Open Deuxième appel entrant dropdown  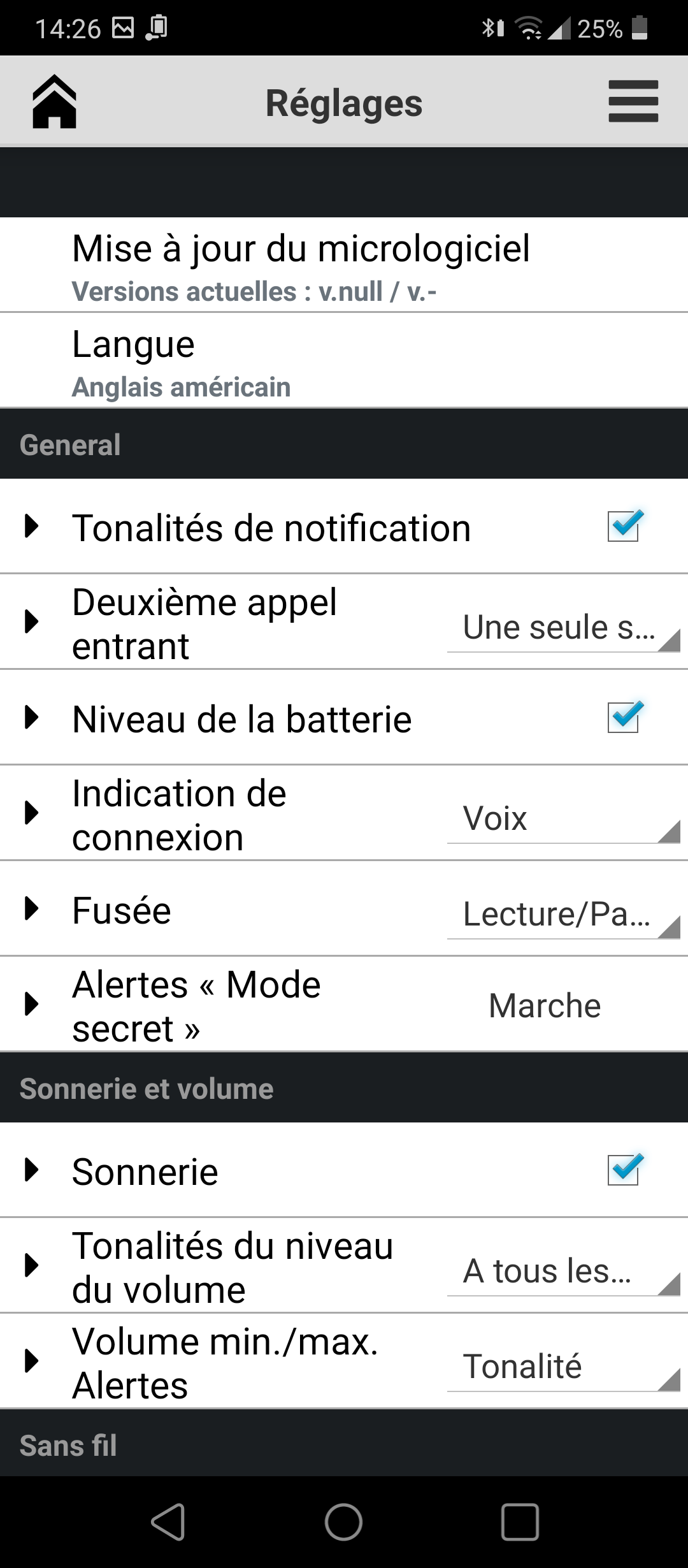click(563, 628)
